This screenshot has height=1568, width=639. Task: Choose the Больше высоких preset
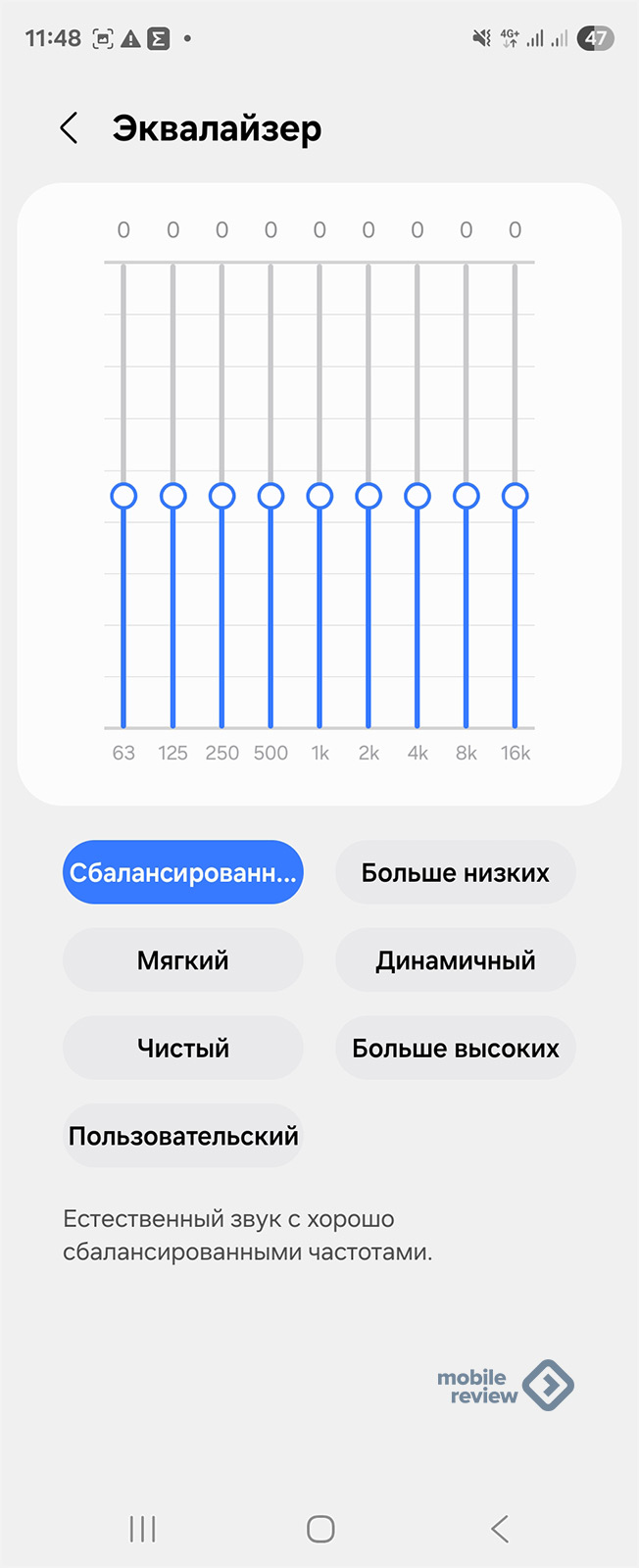click(455, 1048)
